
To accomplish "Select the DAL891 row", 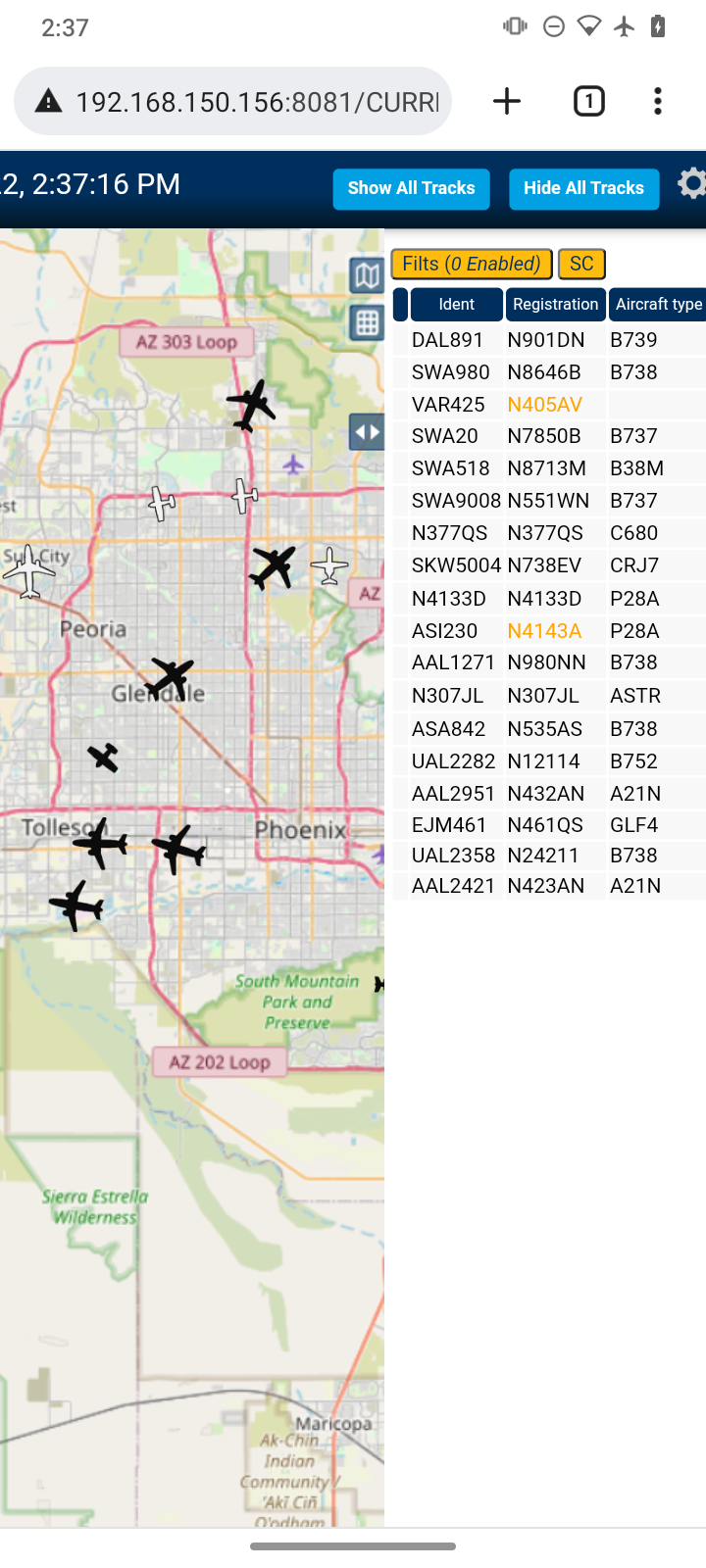I will (x=549, y=340).
